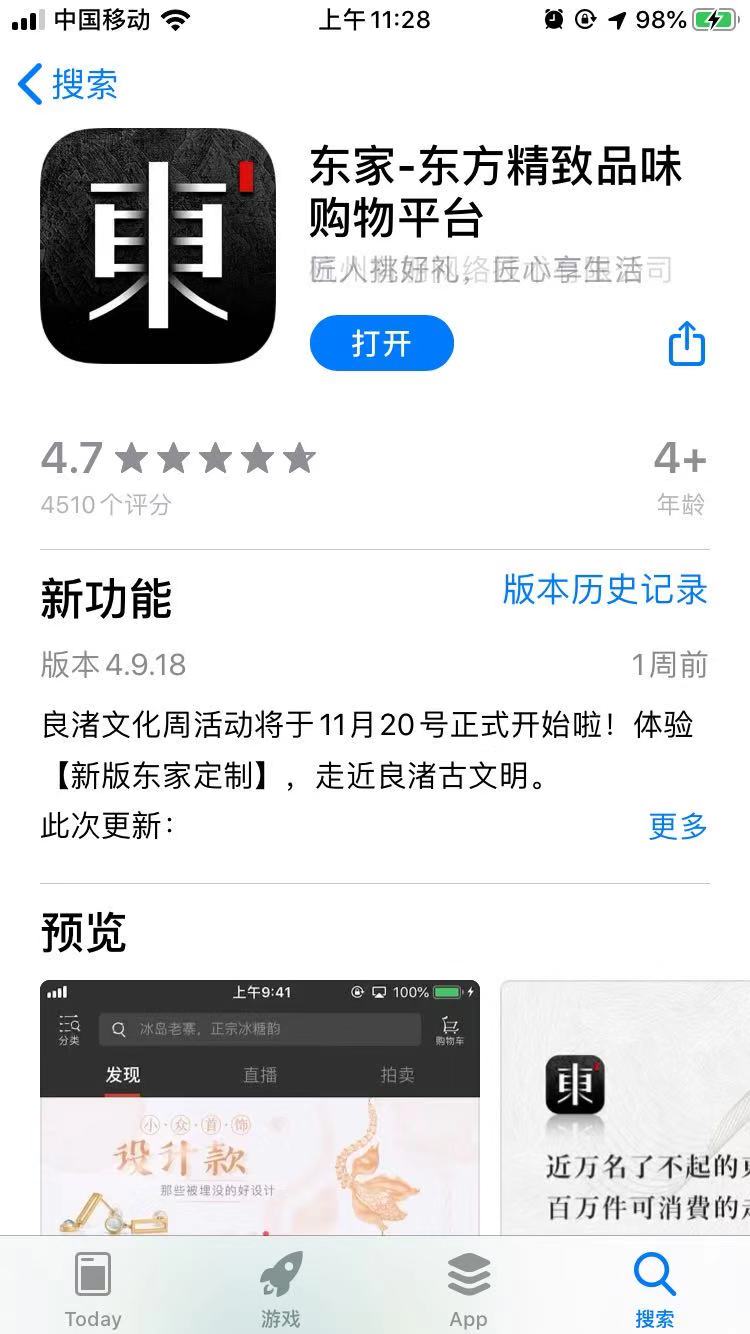Tap the 打开 button to launch 东家
The width and height of the screenshot is (750, 1334).
tap(381, 343)
